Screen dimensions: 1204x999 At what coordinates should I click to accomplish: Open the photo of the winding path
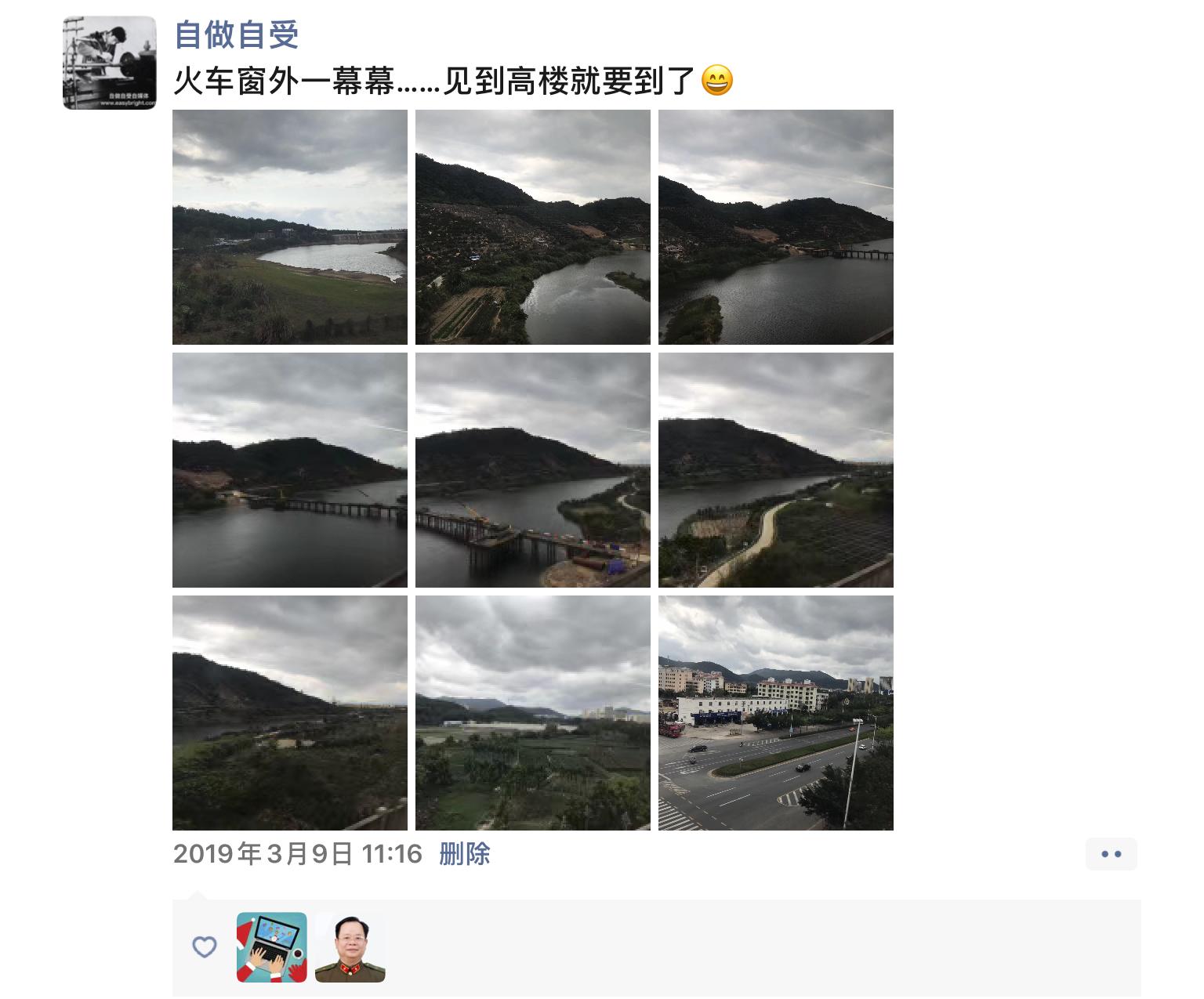[x=776, y=470]
